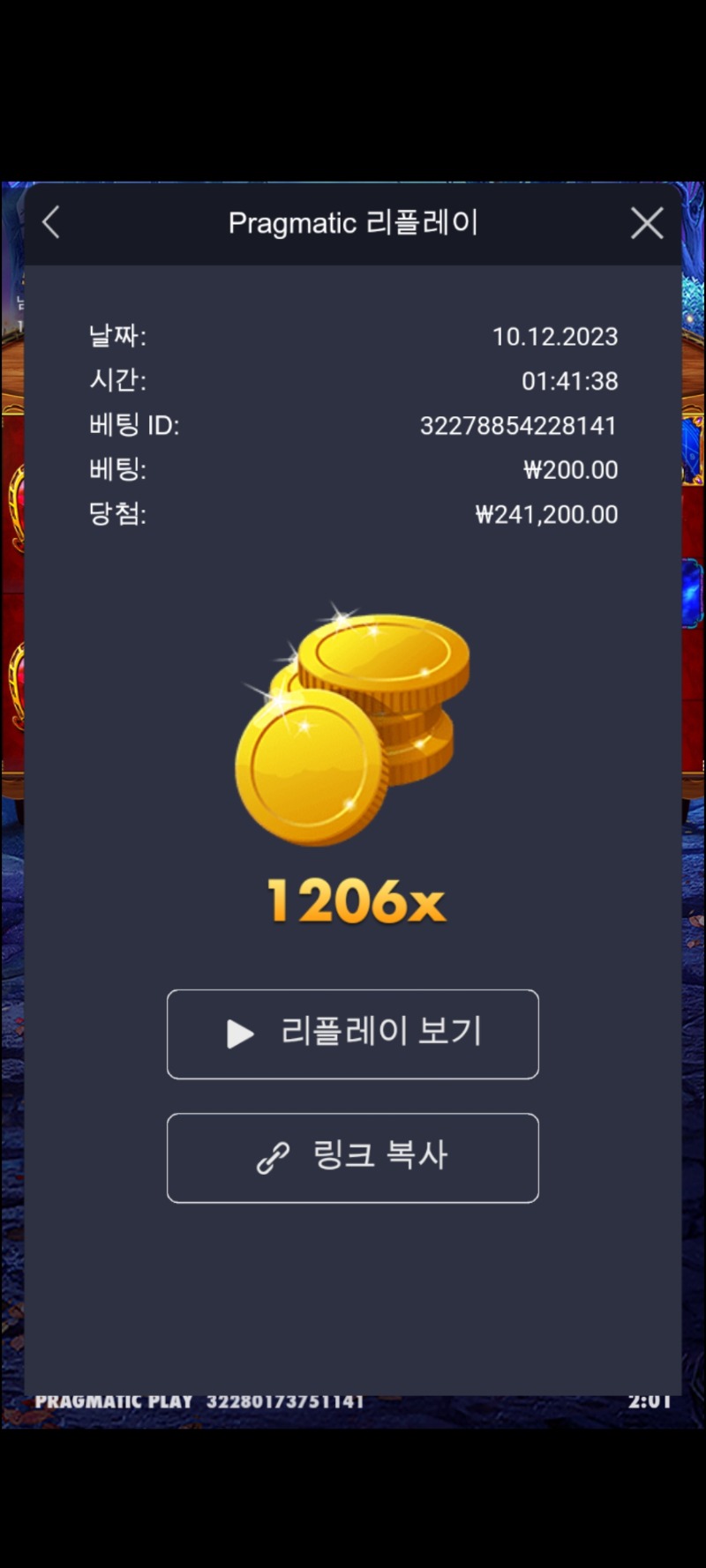The width and height of the screenshot is (706, 1568).
Task: Watch the replay with 리플레이 보기
Action: [353, 1034]
